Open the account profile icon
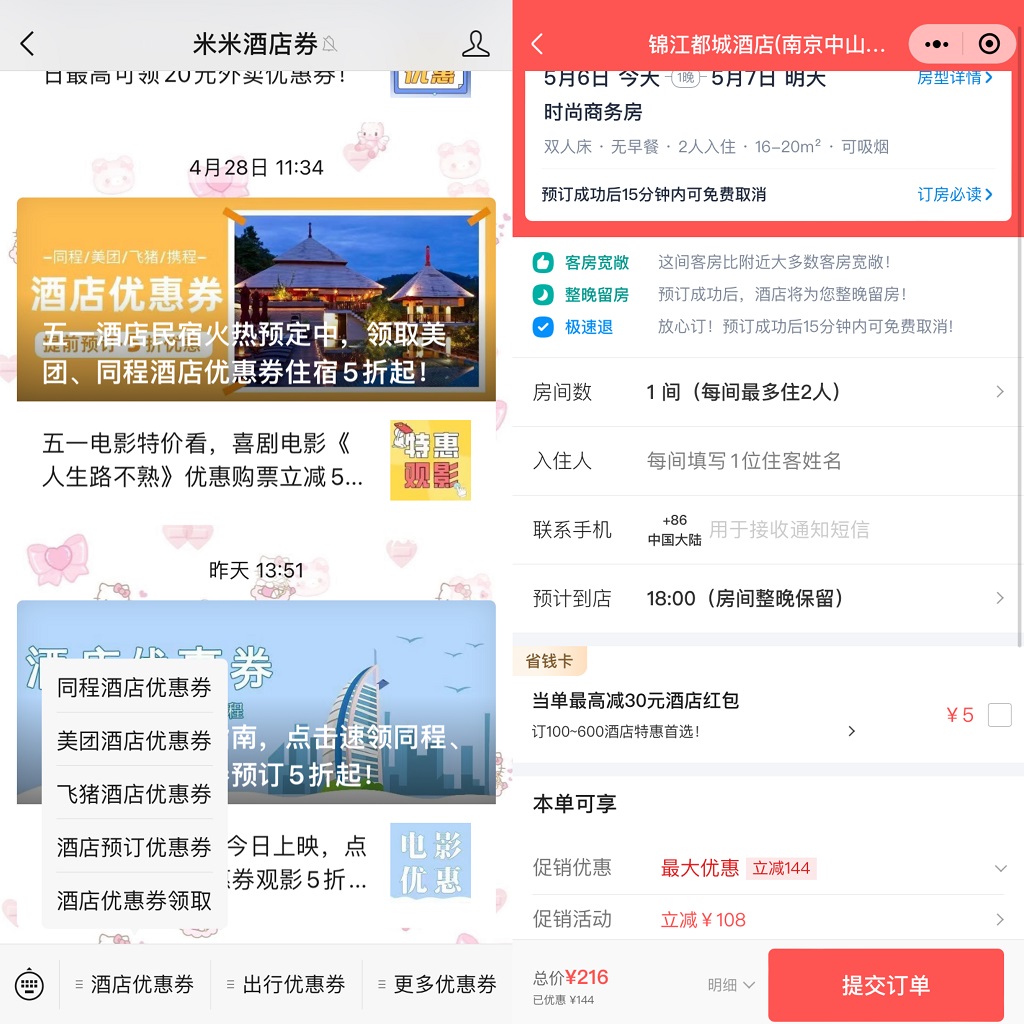Image resolution: width=1024 pixels, height=1024 pixels. [x=476, y=44]
